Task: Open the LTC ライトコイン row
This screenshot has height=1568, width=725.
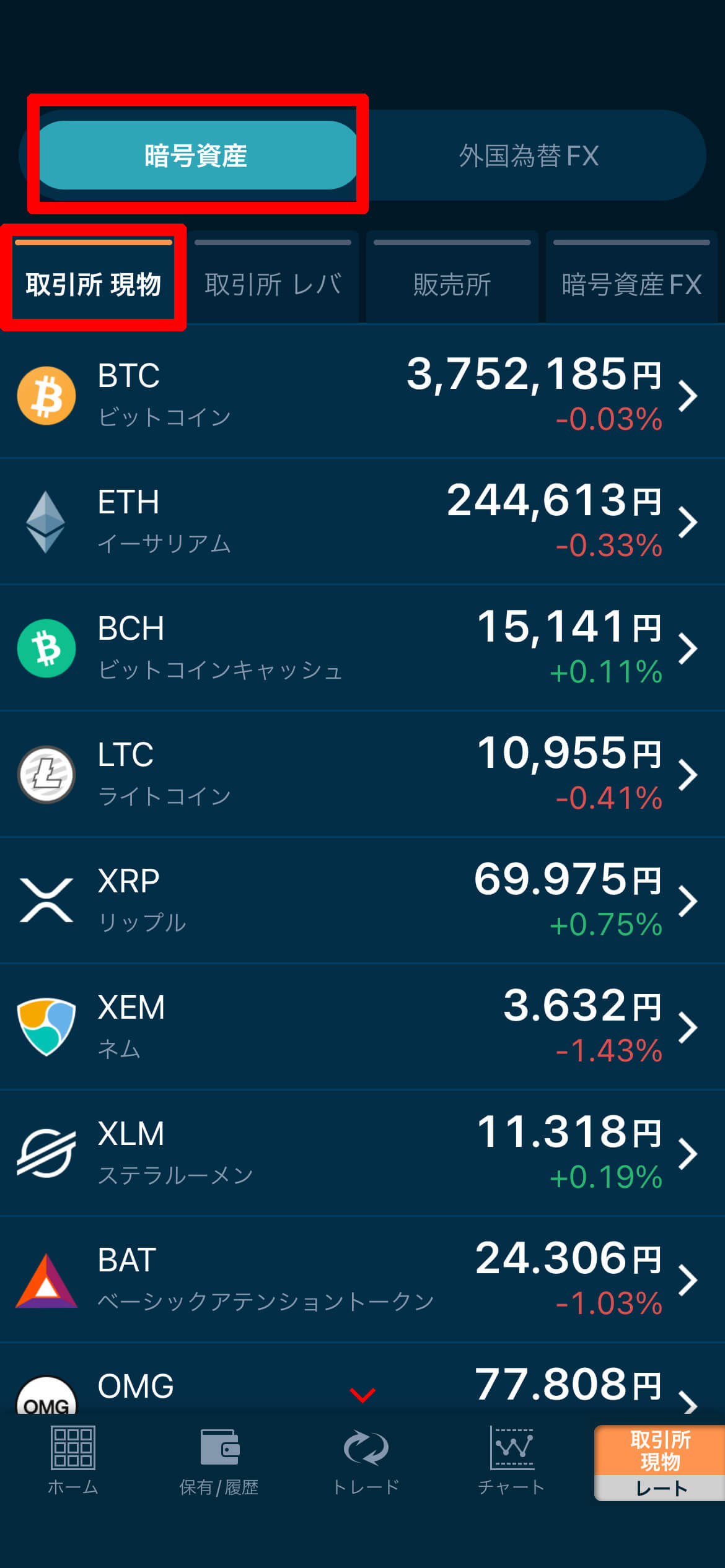Action: 362,774
